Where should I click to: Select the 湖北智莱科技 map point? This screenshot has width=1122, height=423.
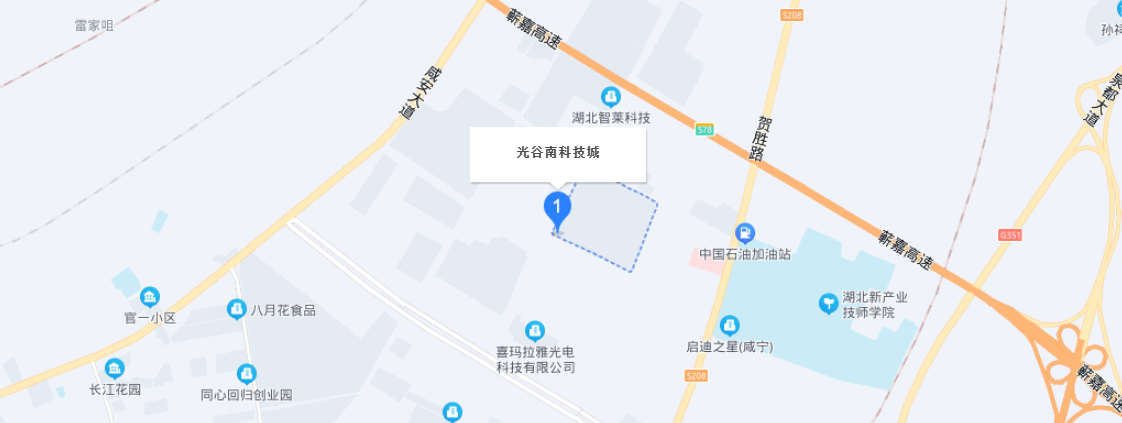610,97
